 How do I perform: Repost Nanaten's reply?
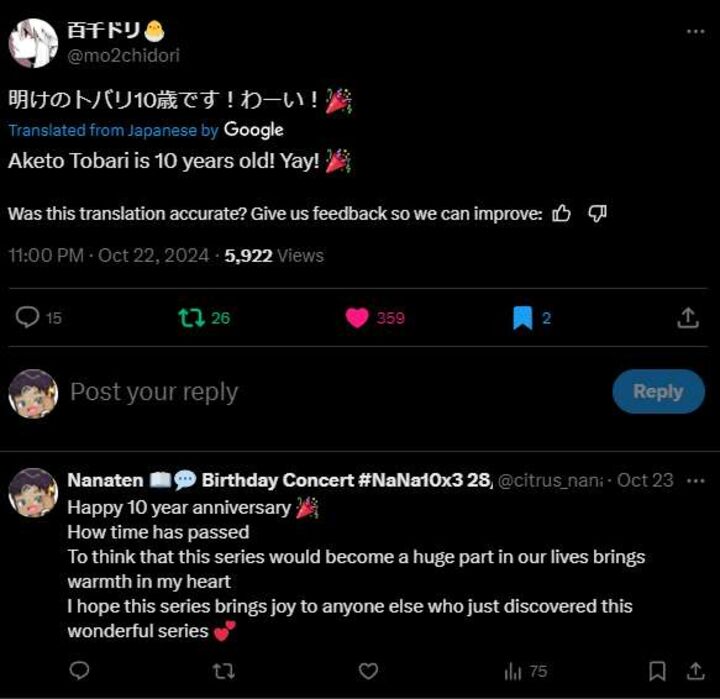tap(224, 671)
